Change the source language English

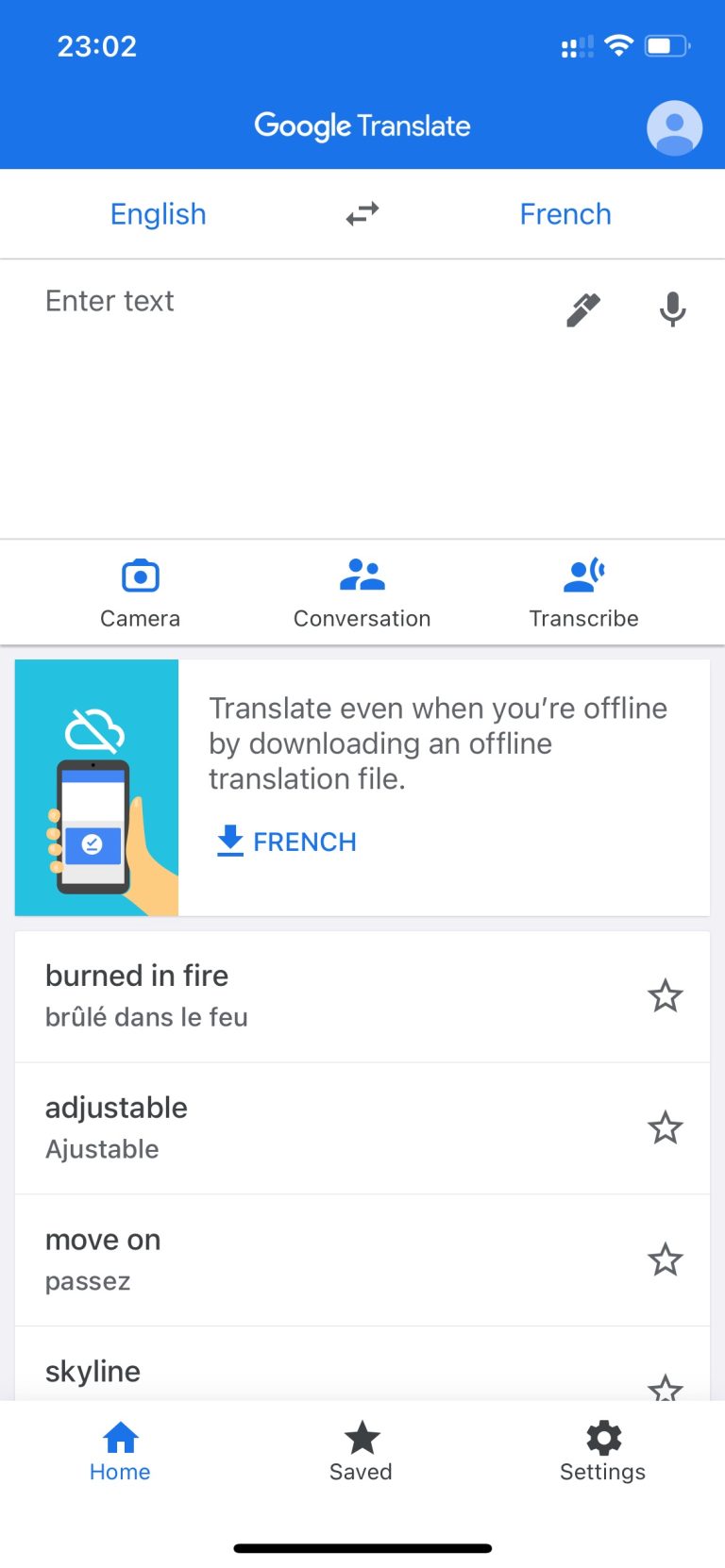coord(158,214)
